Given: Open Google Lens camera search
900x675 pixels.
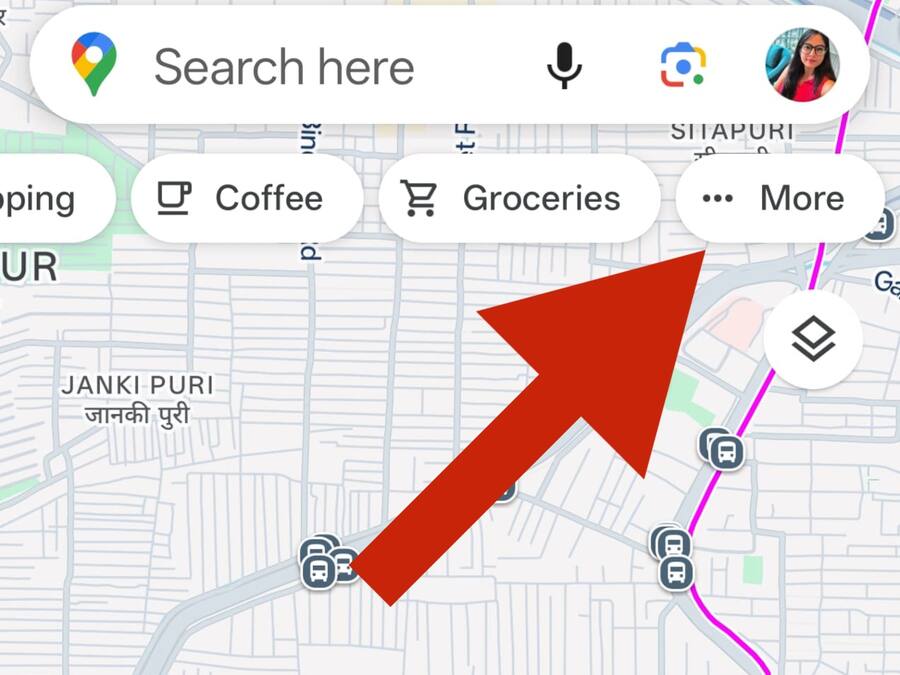Looking at the screenshot, I should pyautogui.click(x=683, y=66).
